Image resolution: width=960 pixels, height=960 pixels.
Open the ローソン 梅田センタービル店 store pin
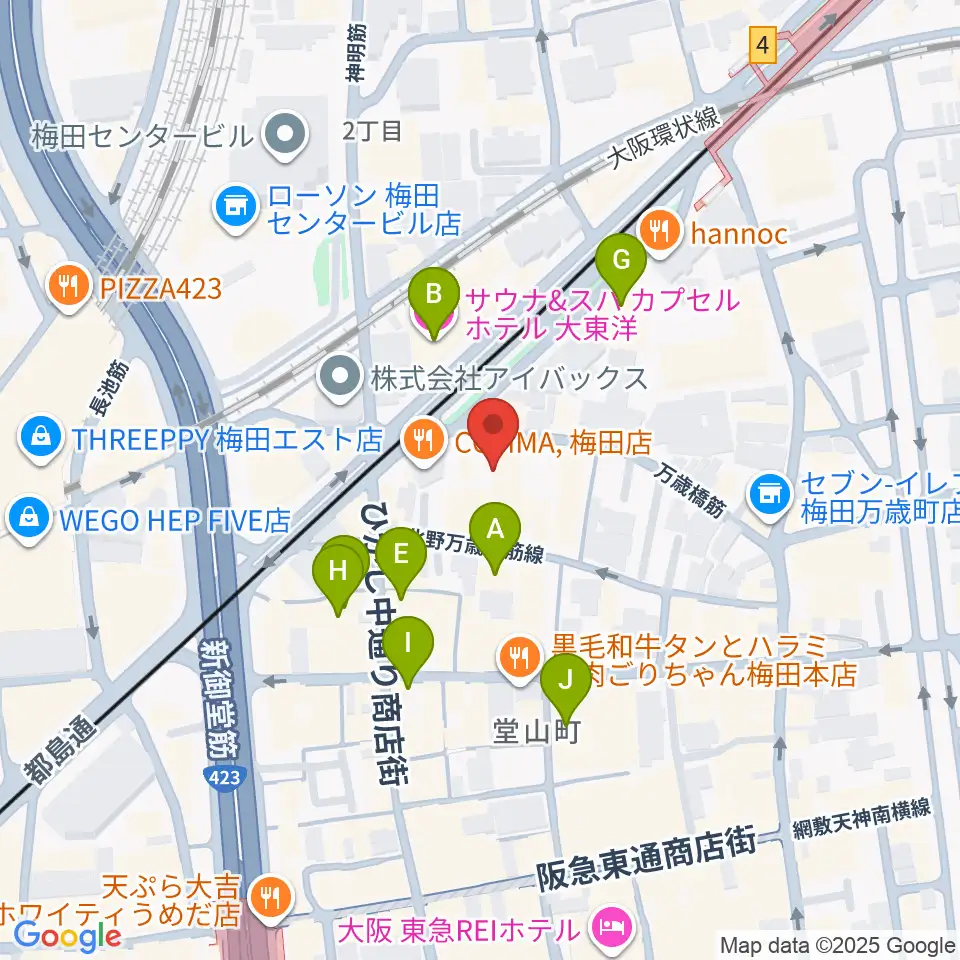point(236,209)
